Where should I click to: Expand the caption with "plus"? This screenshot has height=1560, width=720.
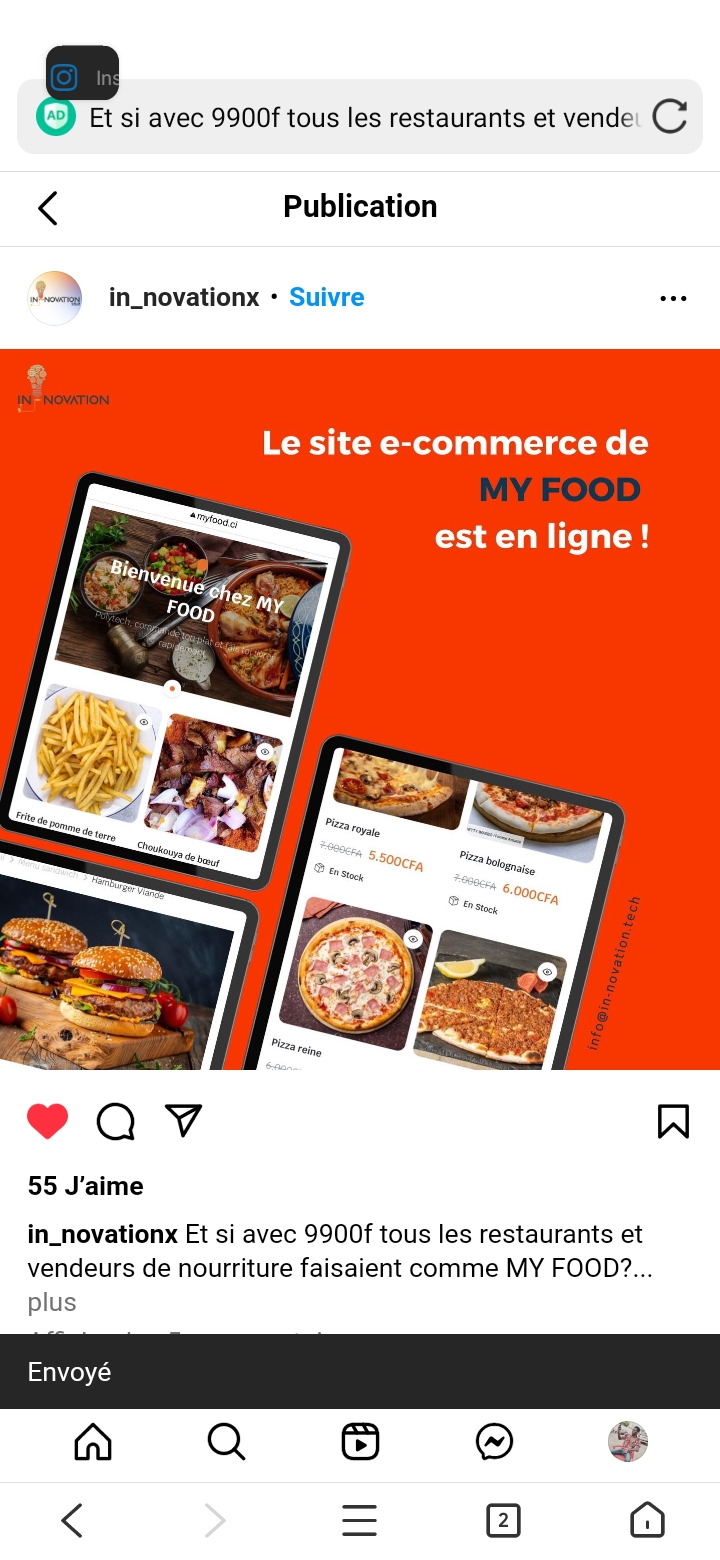[52, 1302]
